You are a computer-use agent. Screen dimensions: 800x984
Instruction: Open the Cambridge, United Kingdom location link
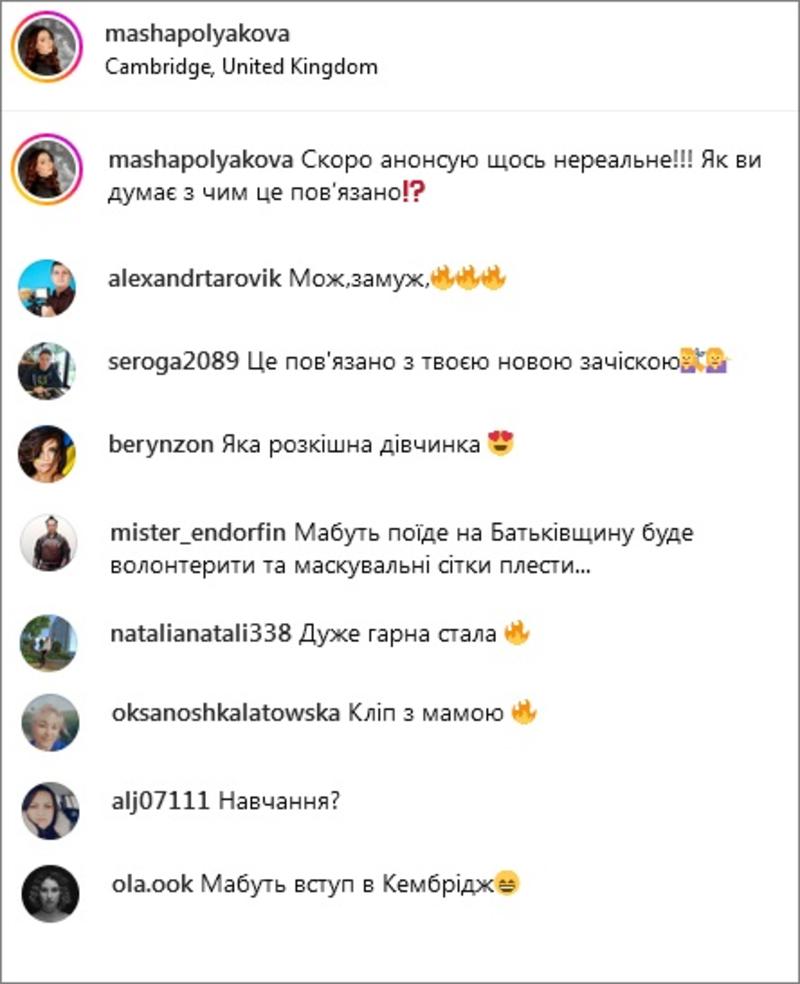(x=241, y=68)
